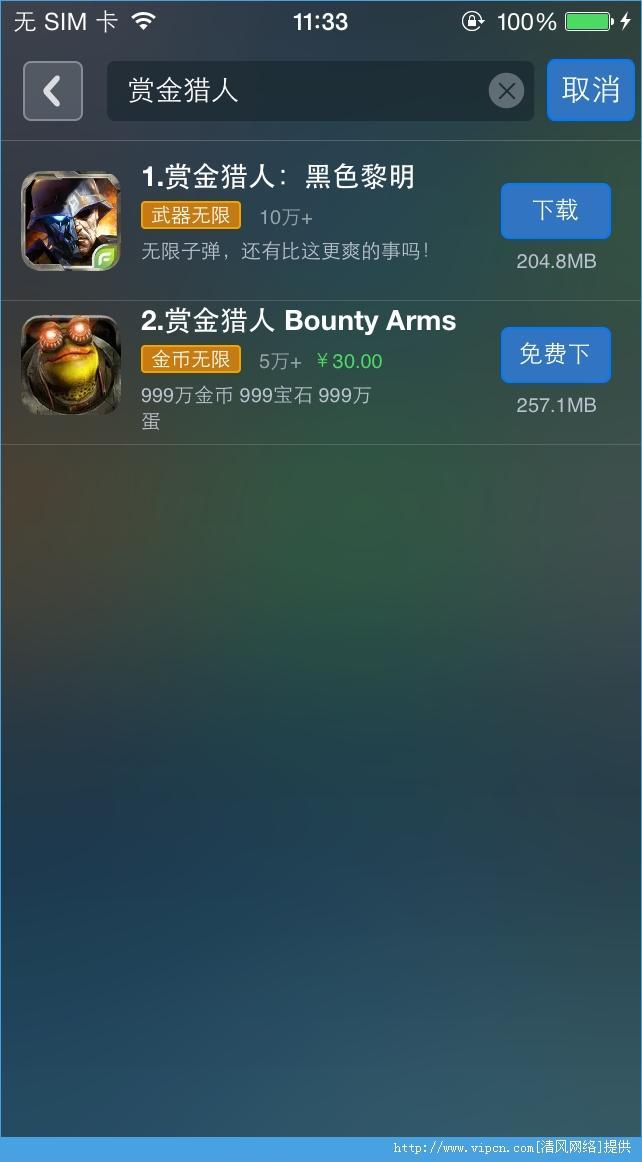
Task: Open the 赏金猎人：黑色黎明 result
Action: click(x=277, y=178)
